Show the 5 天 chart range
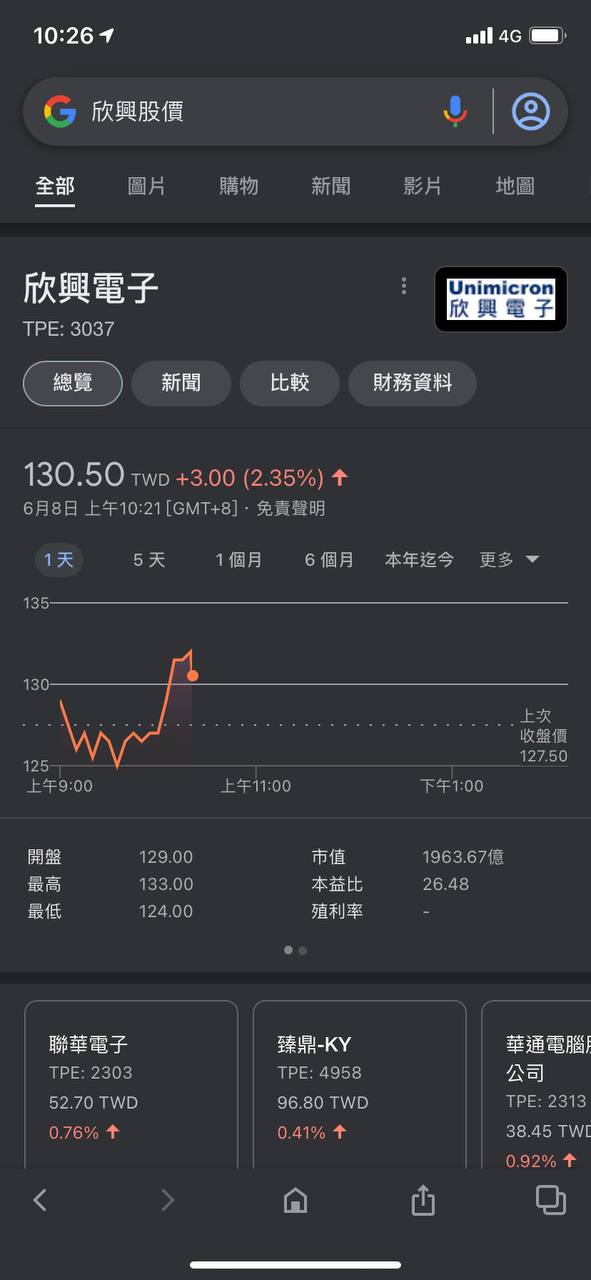This screenshot has width=591, height=1280. pyautogui.click(x=149, y=560)
